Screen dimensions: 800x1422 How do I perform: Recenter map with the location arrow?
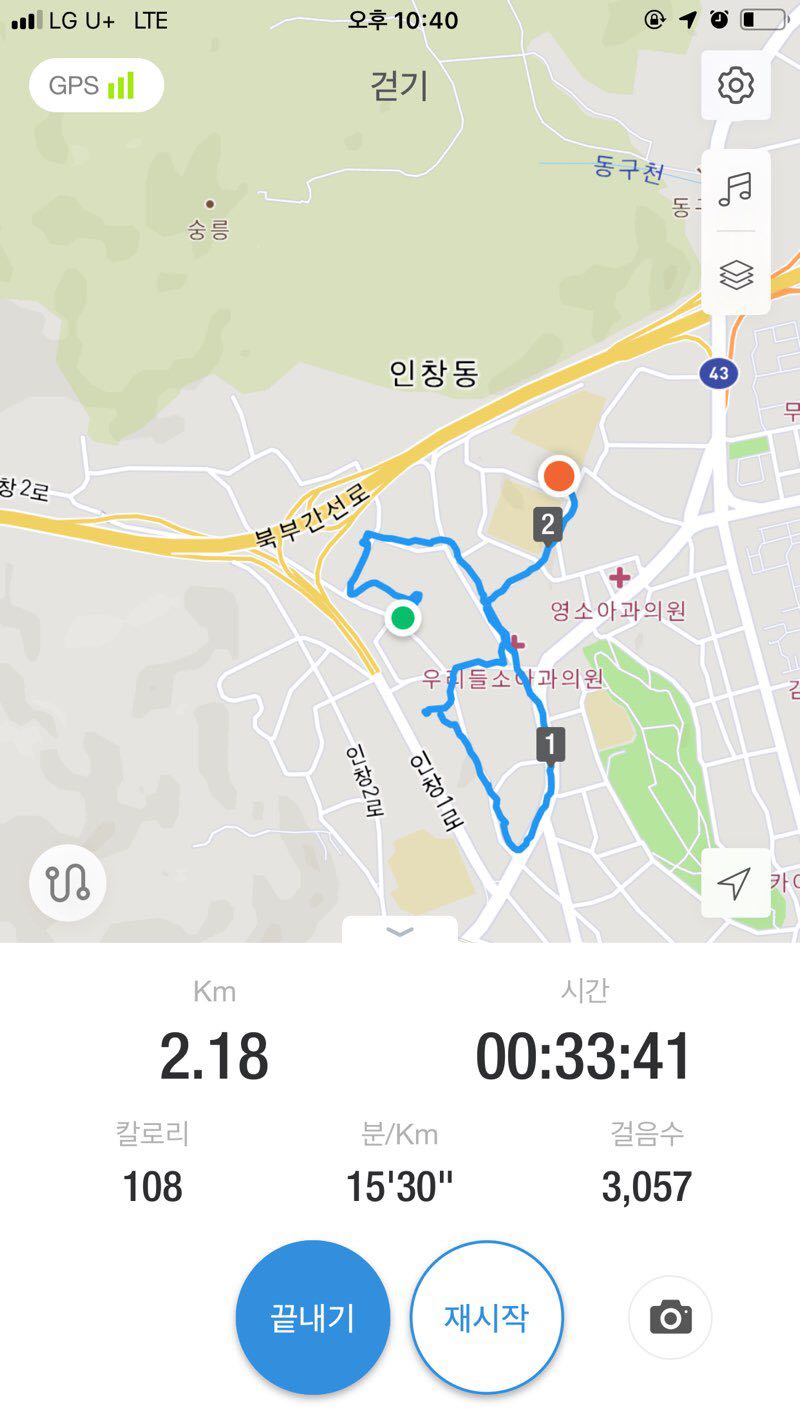735,883
